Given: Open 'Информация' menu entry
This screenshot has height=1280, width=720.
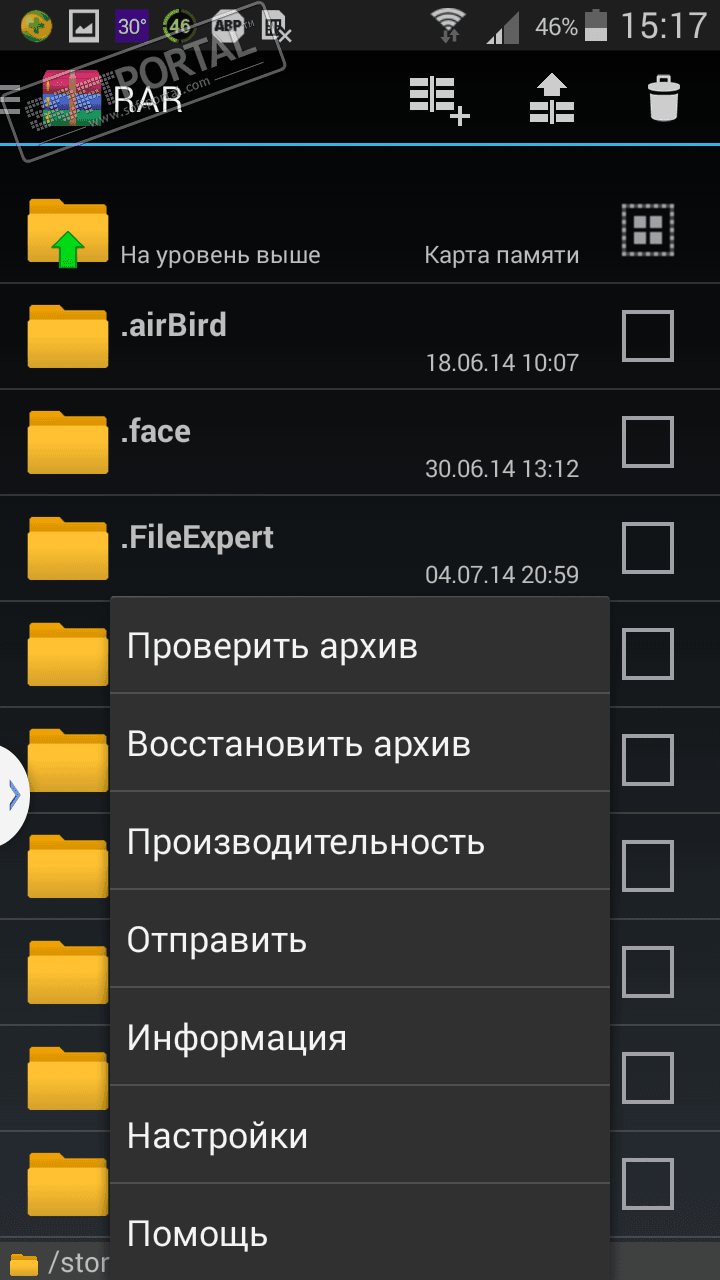Looking at the screenshot, I should click(x=358, y=1038).
